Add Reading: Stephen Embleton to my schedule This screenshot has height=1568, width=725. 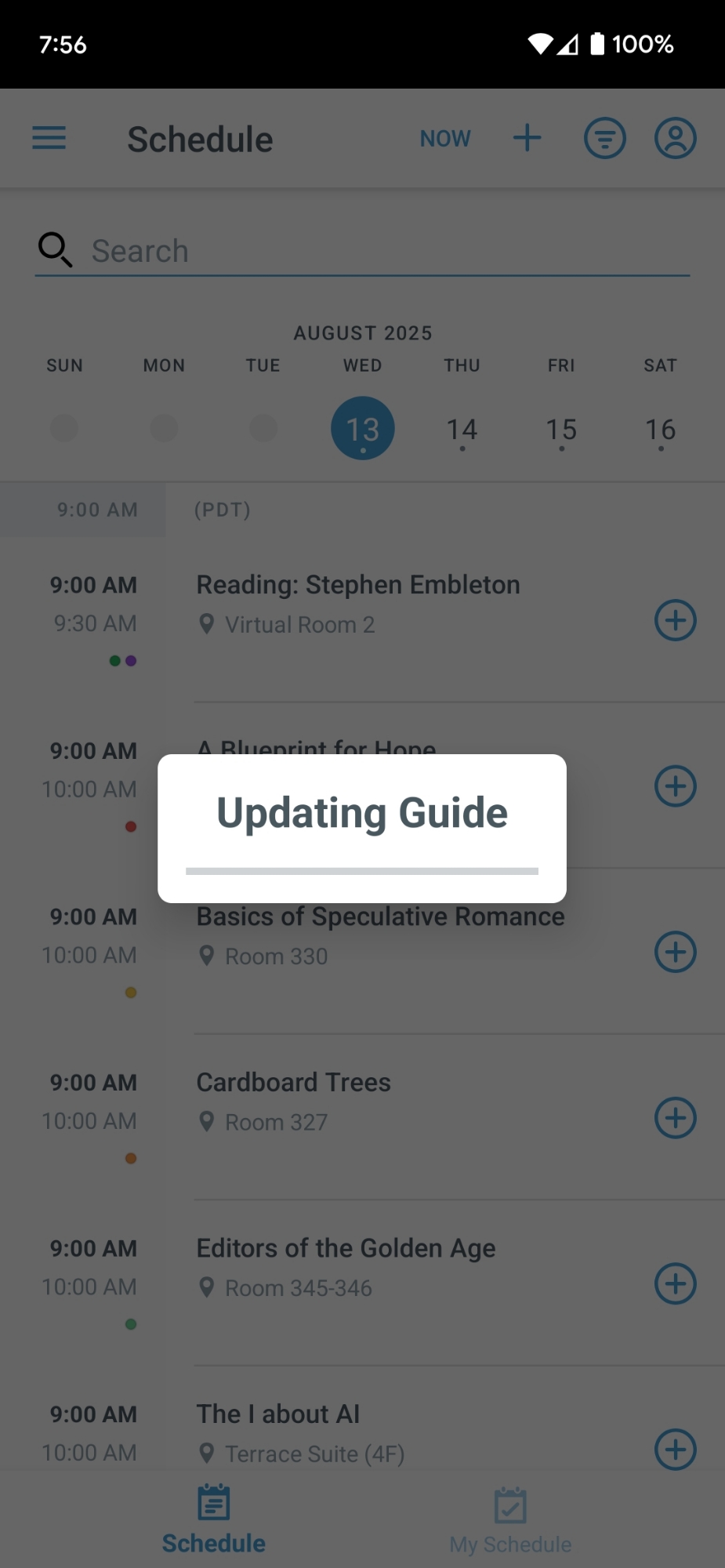click(x=675, y=620)
